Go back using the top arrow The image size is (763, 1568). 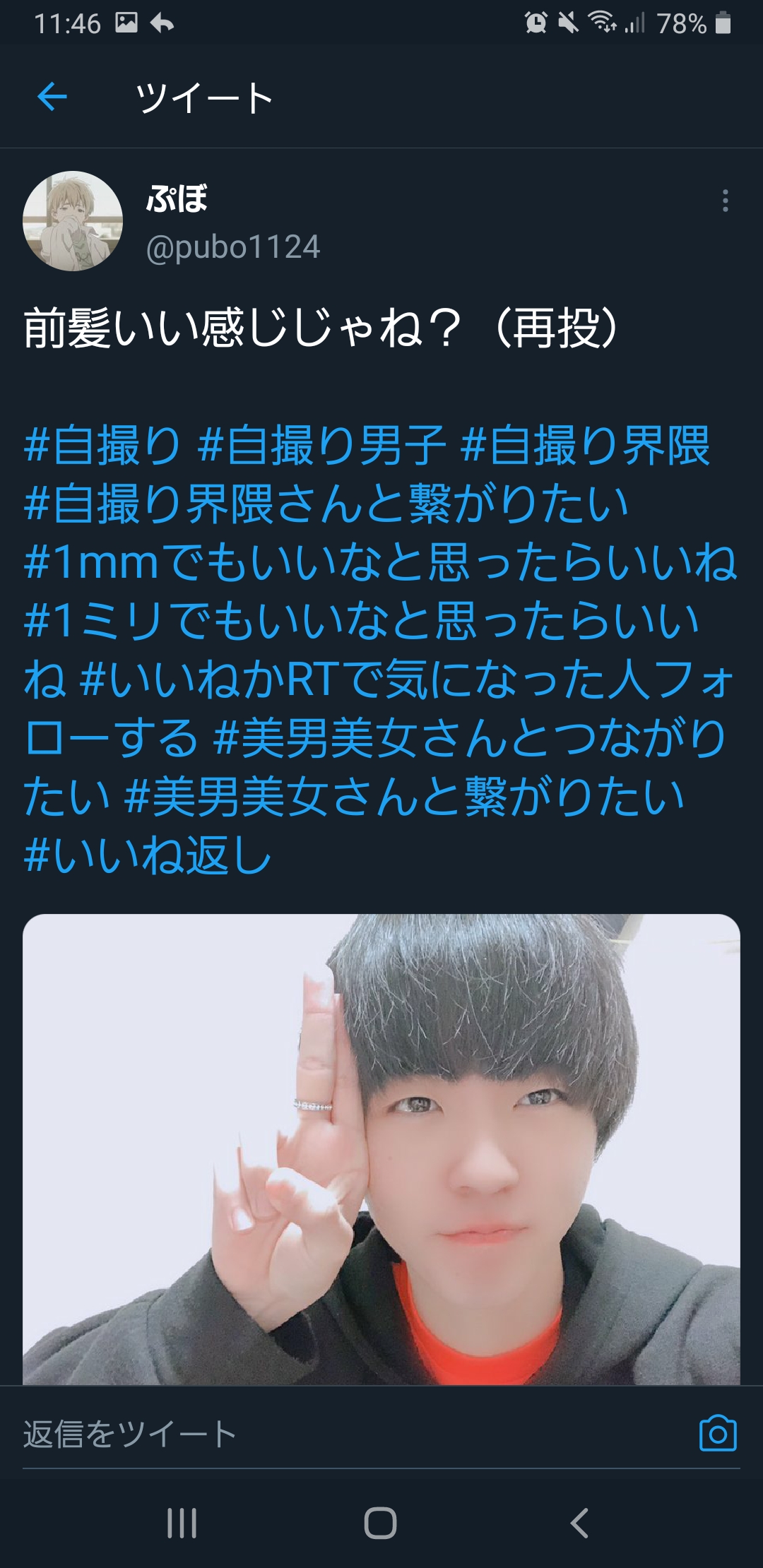(x=52, y=97)
